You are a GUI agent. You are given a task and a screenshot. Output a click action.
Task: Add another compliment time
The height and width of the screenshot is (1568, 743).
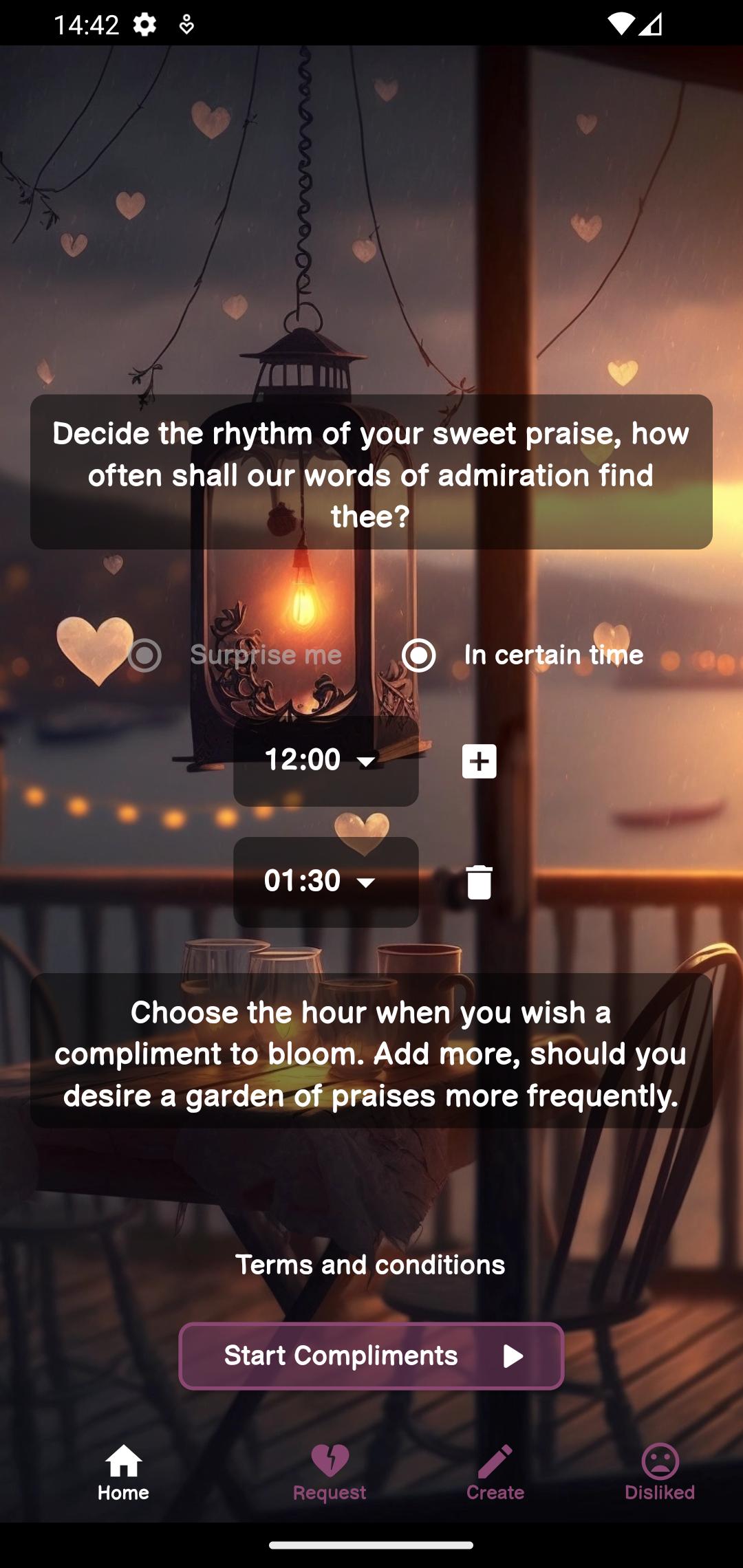(480, 761)
